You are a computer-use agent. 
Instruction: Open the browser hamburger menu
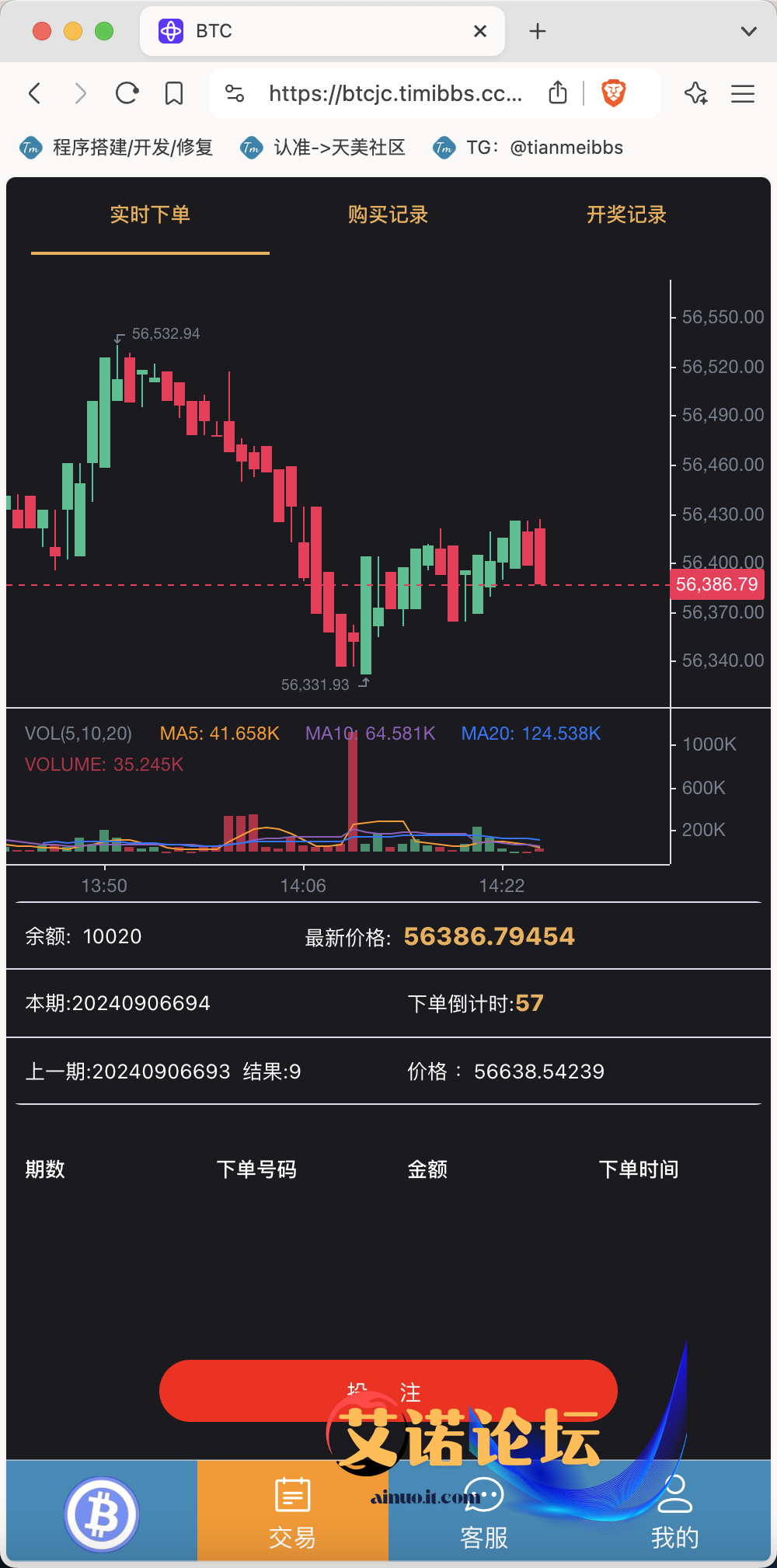tap(743, 94)
